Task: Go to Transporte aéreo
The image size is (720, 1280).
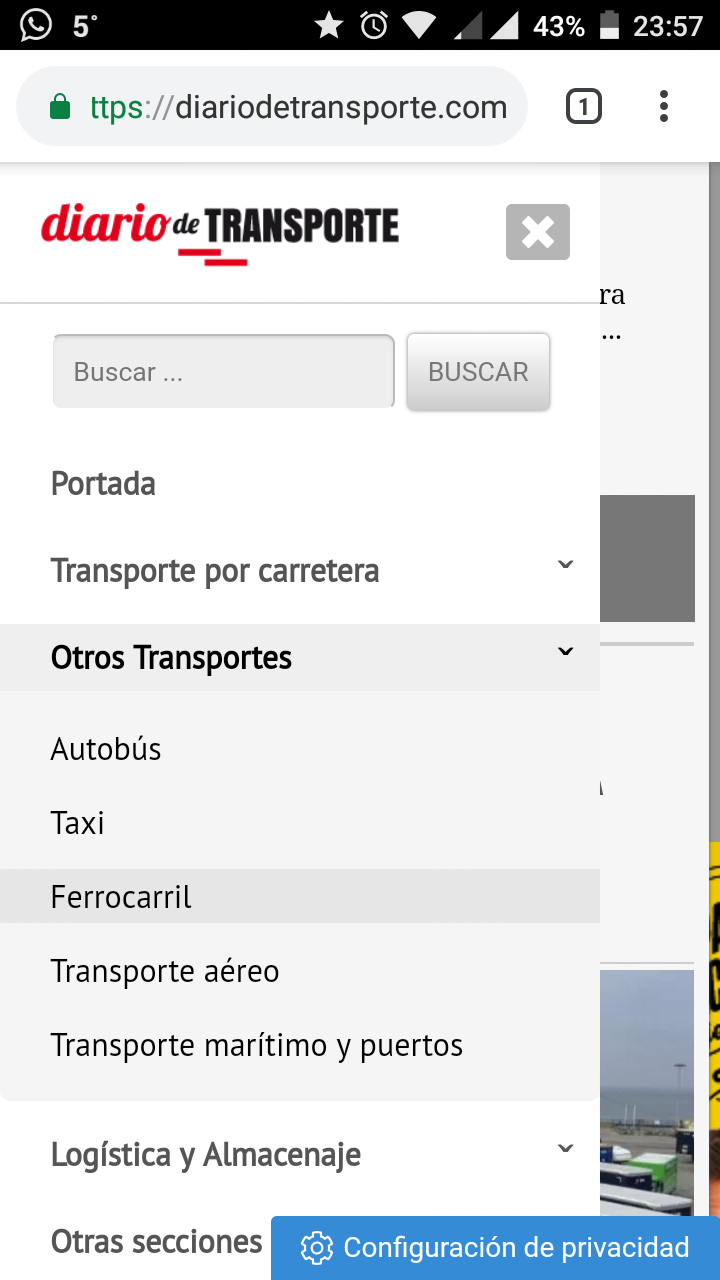Action: pyautogui.click(x=165, y=971)
